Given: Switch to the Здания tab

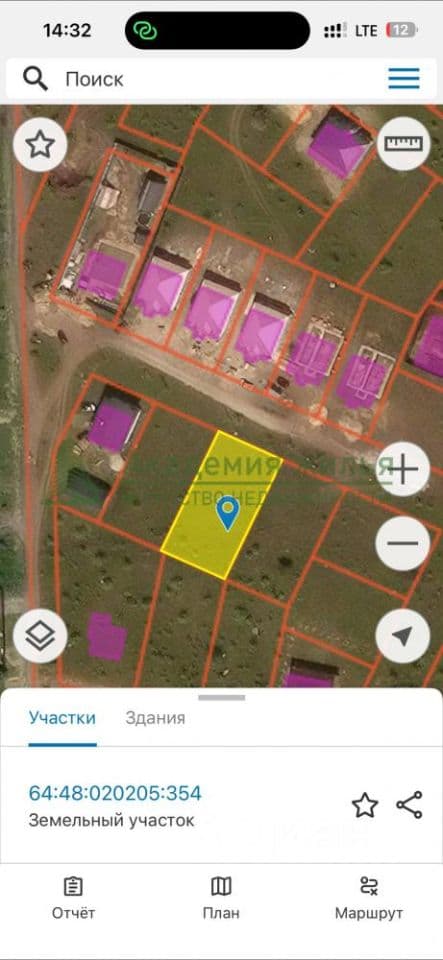Looking at the screenshot, I should point(155,718).
